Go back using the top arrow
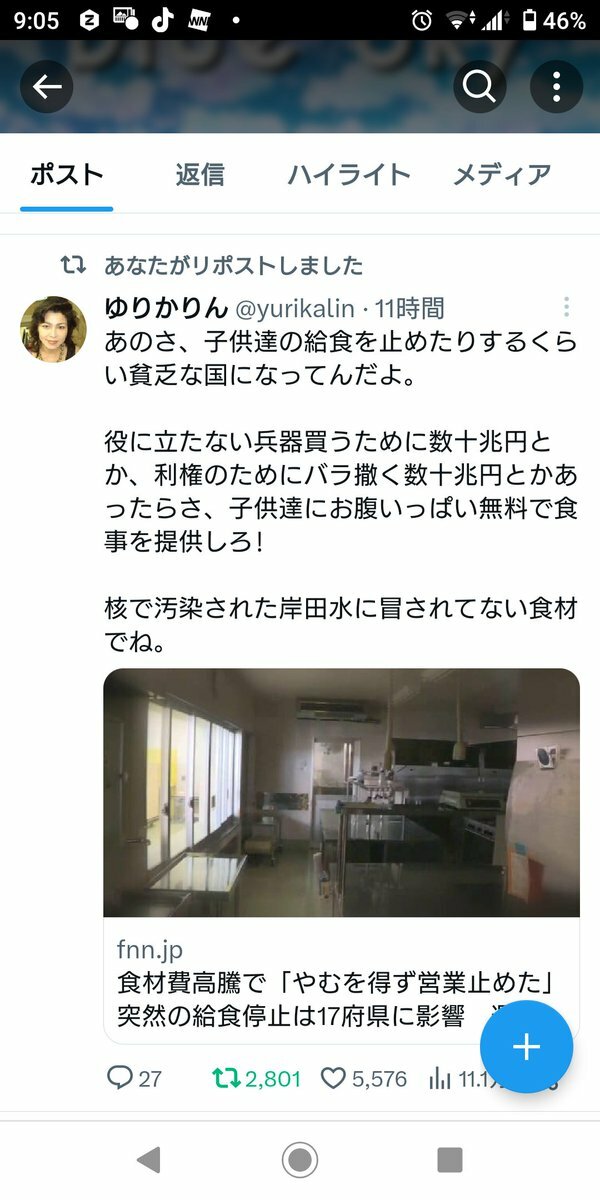This screenshot has height=1200, width=600. (47, 88)
